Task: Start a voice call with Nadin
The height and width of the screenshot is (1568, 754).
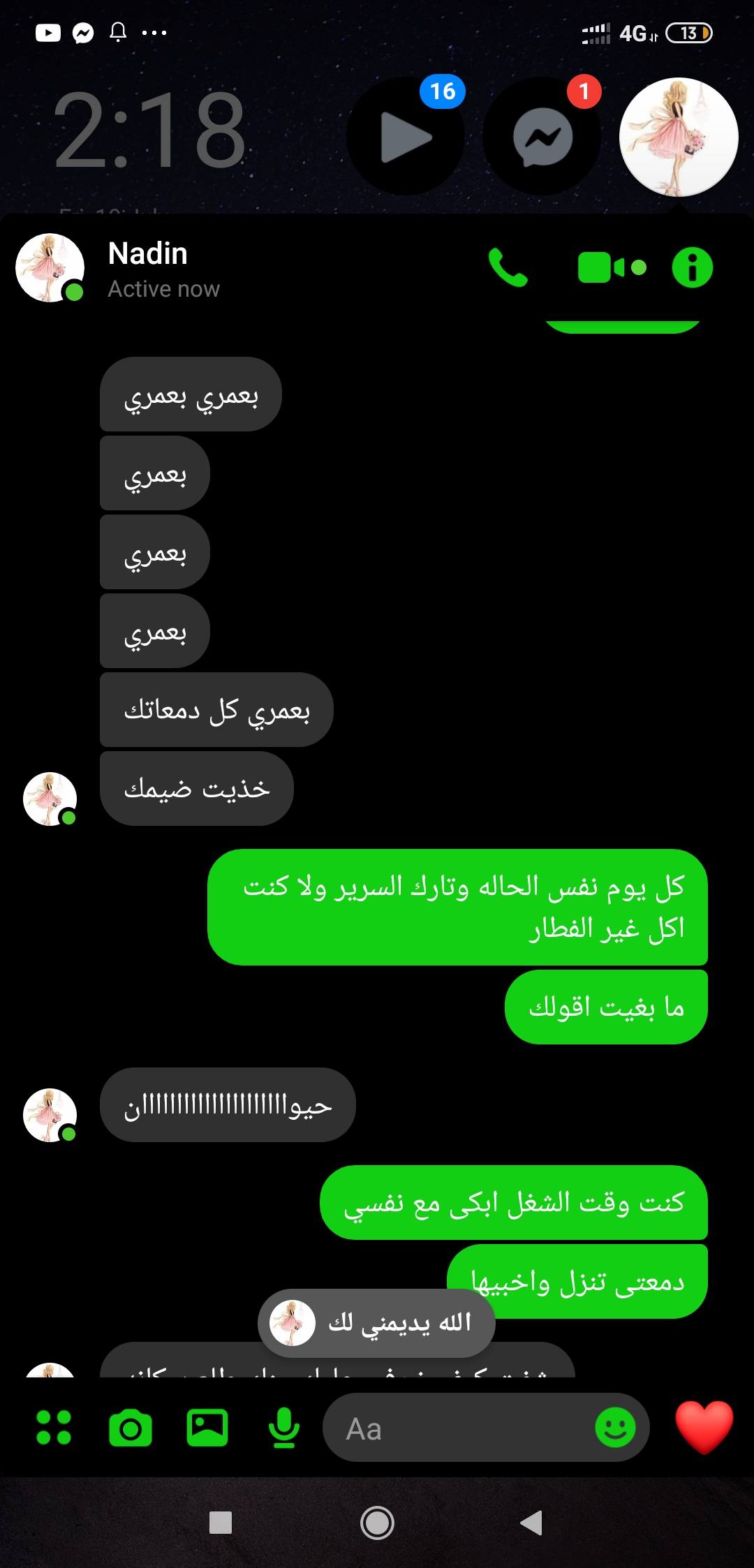Action: (x=508, y=268)
